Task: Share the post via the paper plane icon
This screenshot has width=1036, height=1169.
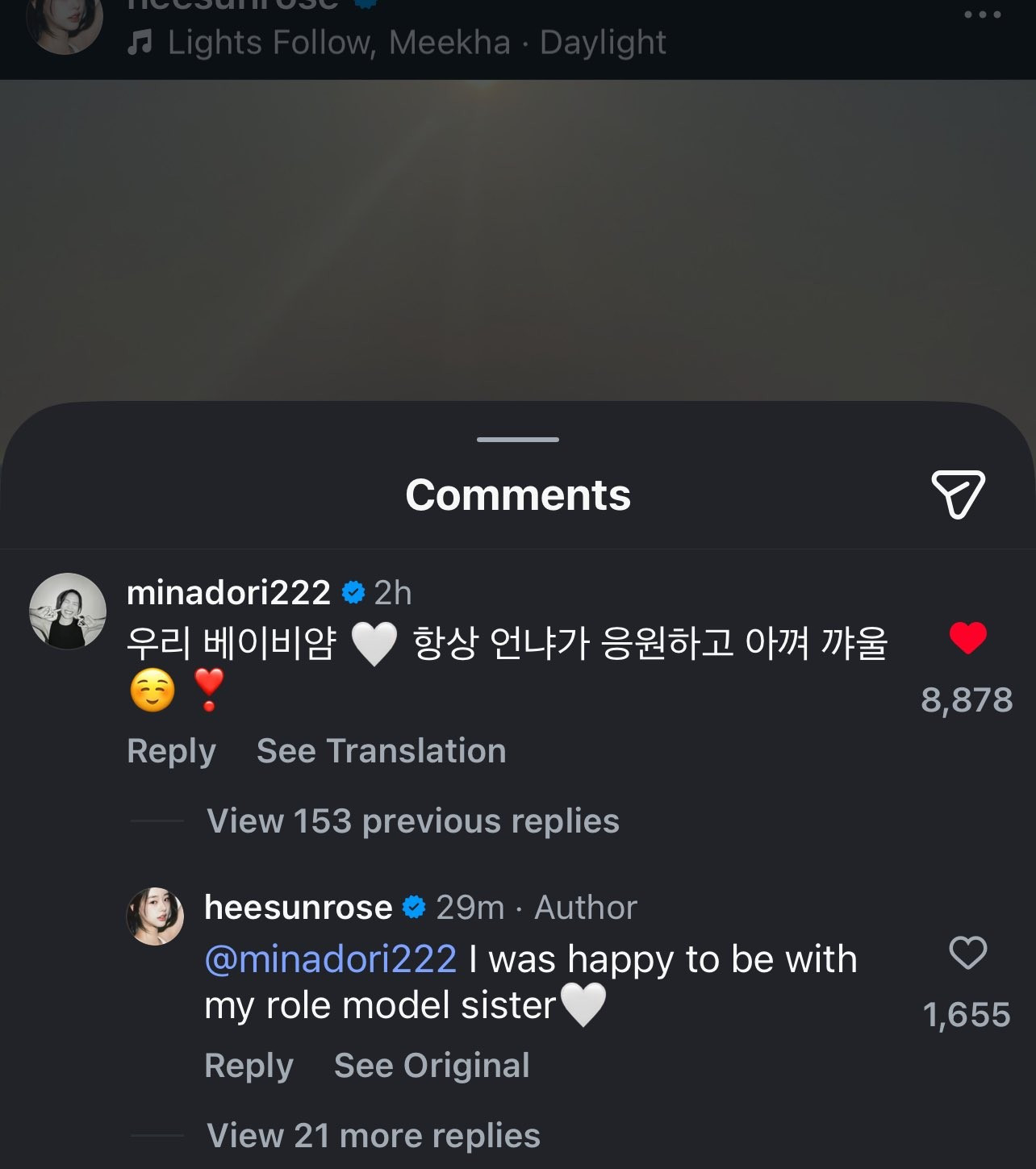Action: tap(958, 493)
